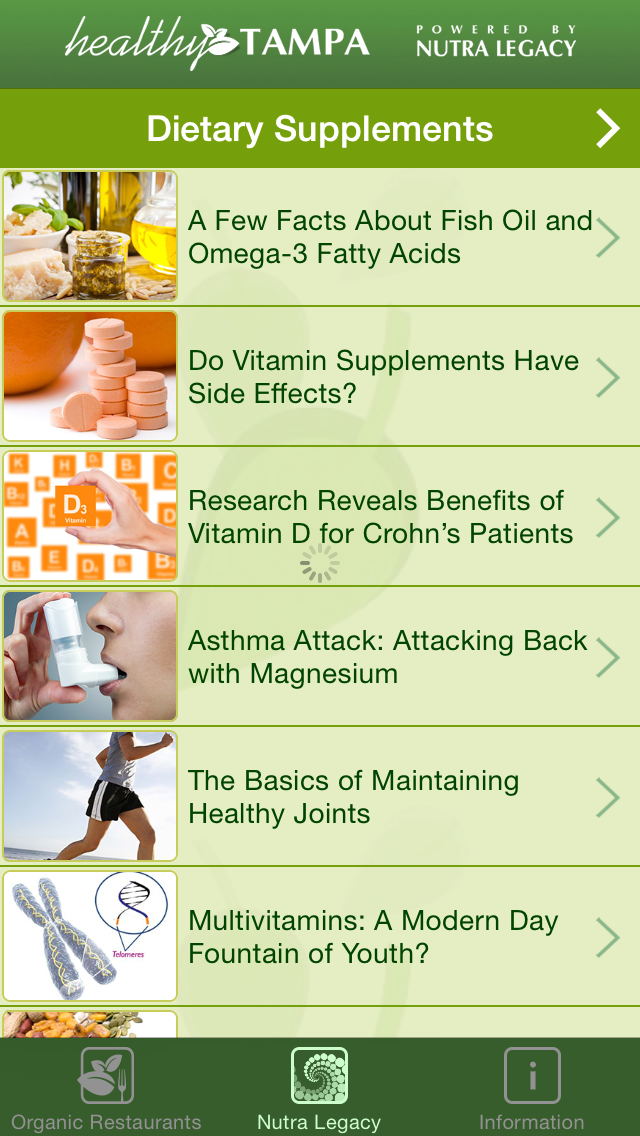Expand the Dietary Supplements section arrow
This screenshot has height=1136, width=640.
point(608,129)
